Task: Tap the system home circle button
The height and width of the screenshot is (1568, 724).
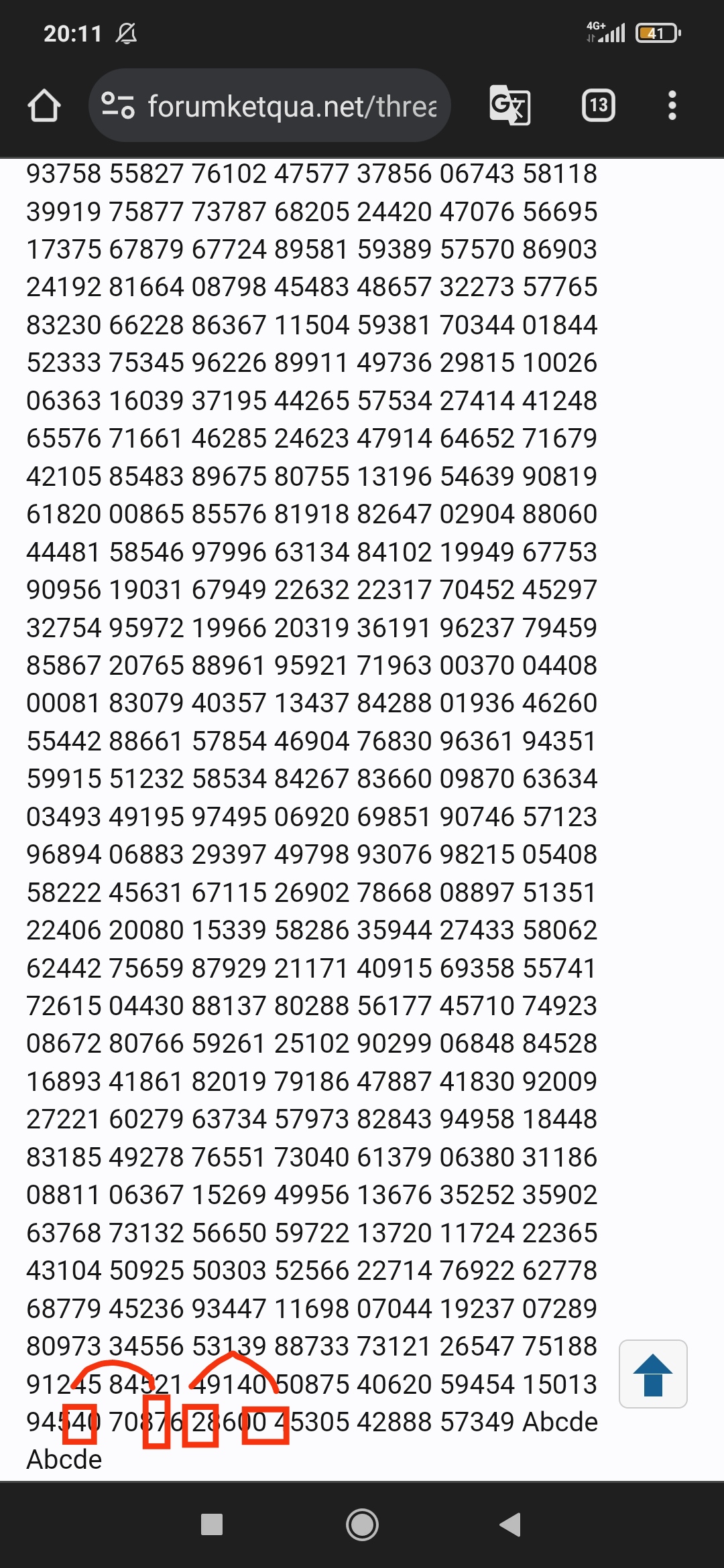Action: point(362,1524)
